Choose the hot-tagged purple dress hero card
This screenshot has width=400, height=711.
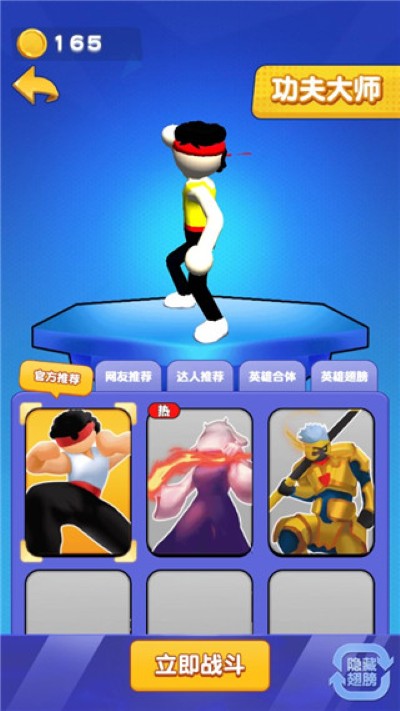tap(200, 482)
